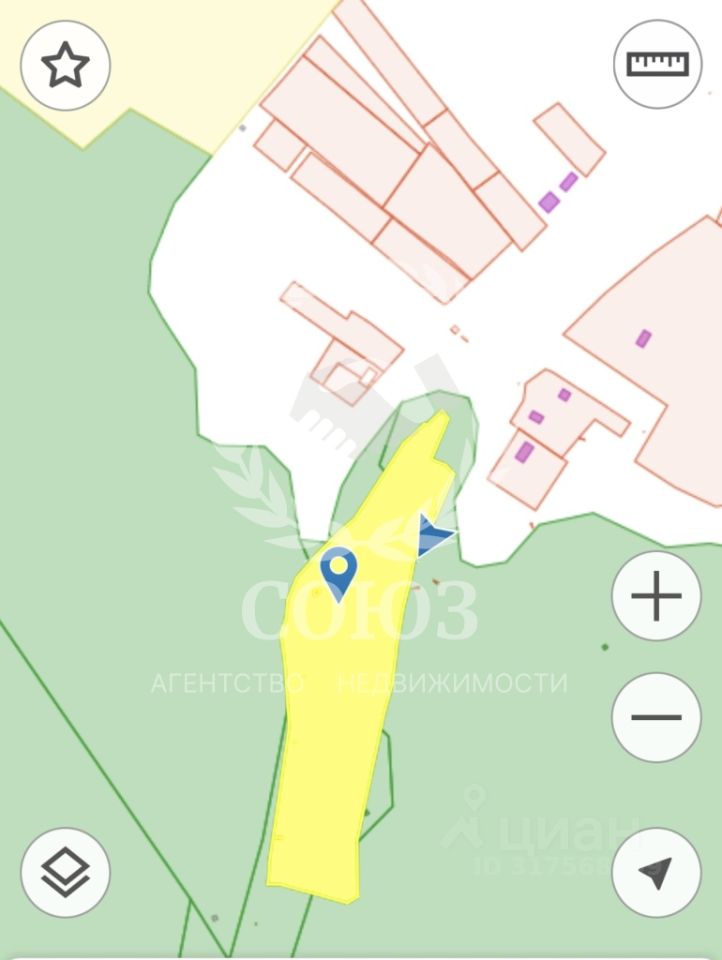Open the ruler measurement tool
The width and height of the screenshot is (722, 960).
click(x=657, y=64)
